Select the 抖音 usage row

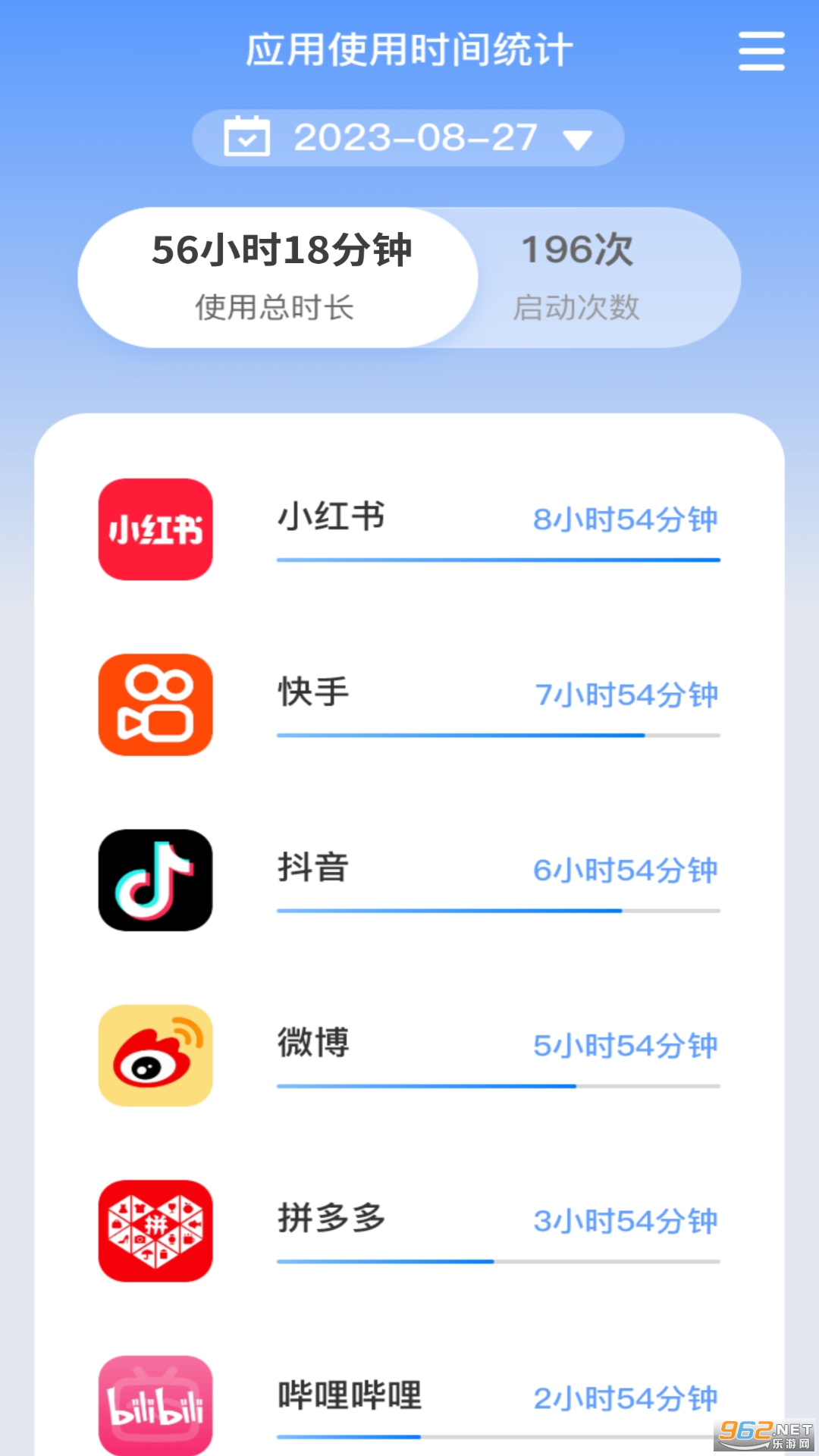(x=409, y=880)
